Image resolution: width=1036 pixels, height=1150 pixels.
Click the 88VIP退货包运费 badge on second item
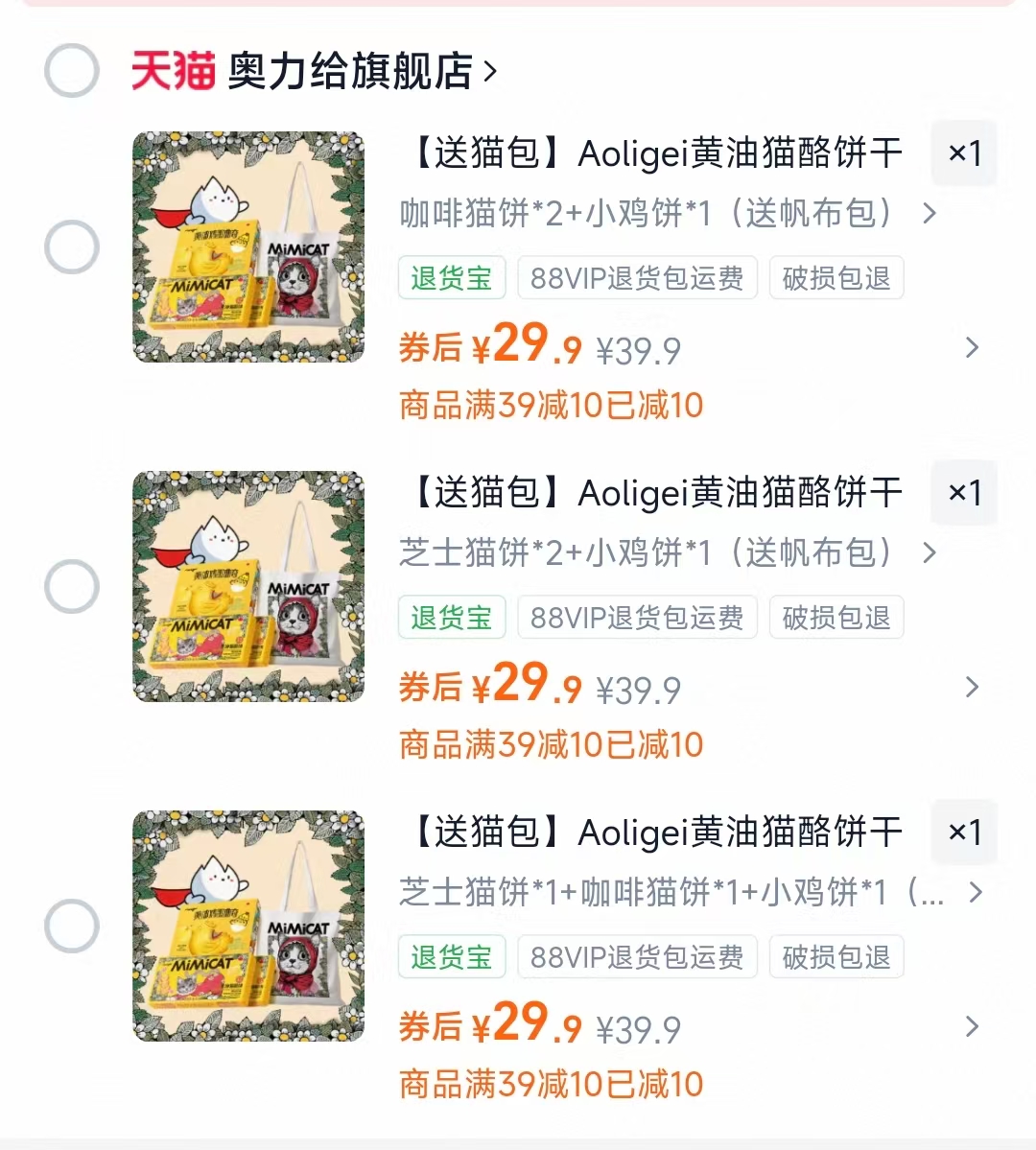pyautogui.click(x=637, y=618)
